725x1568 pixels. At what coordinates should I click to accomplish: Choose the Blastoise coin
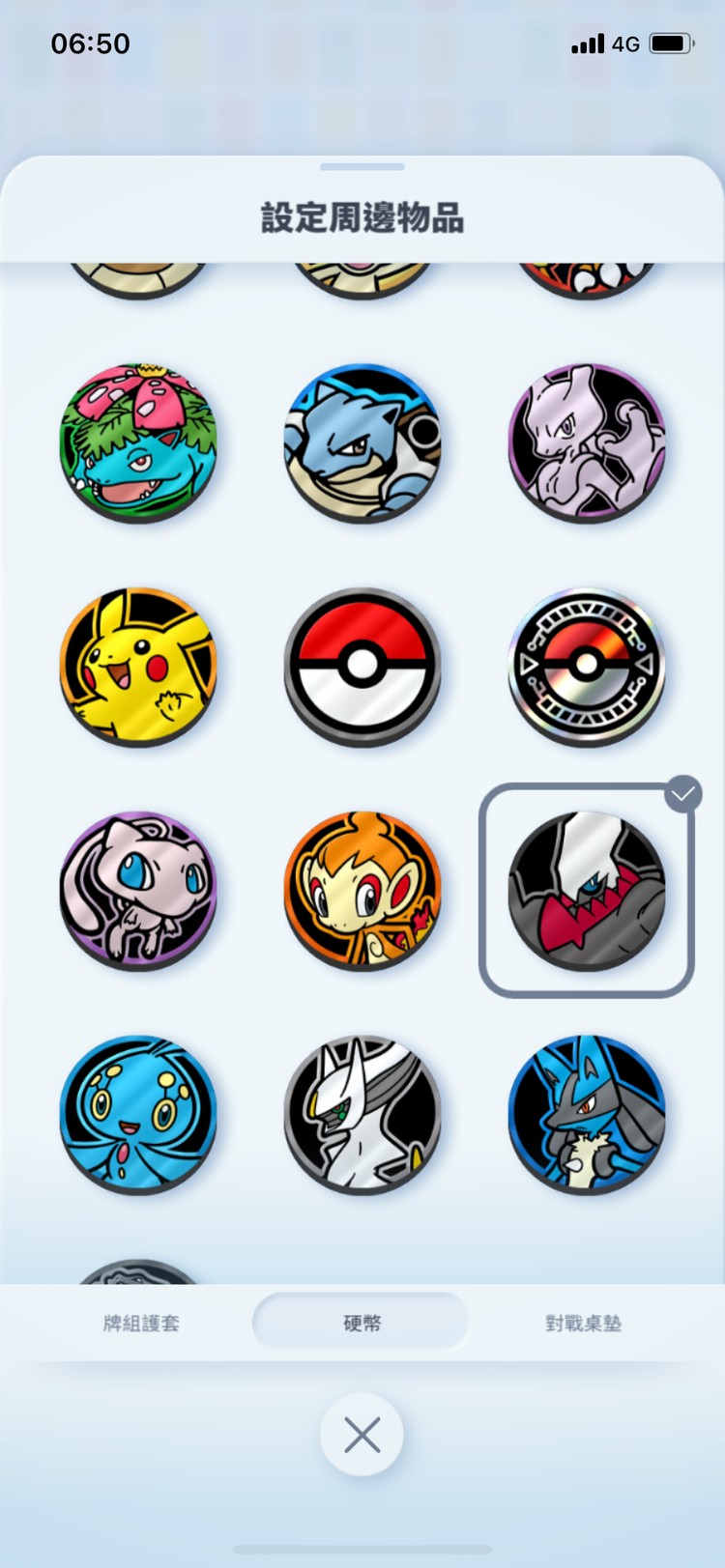coord(362,443)
